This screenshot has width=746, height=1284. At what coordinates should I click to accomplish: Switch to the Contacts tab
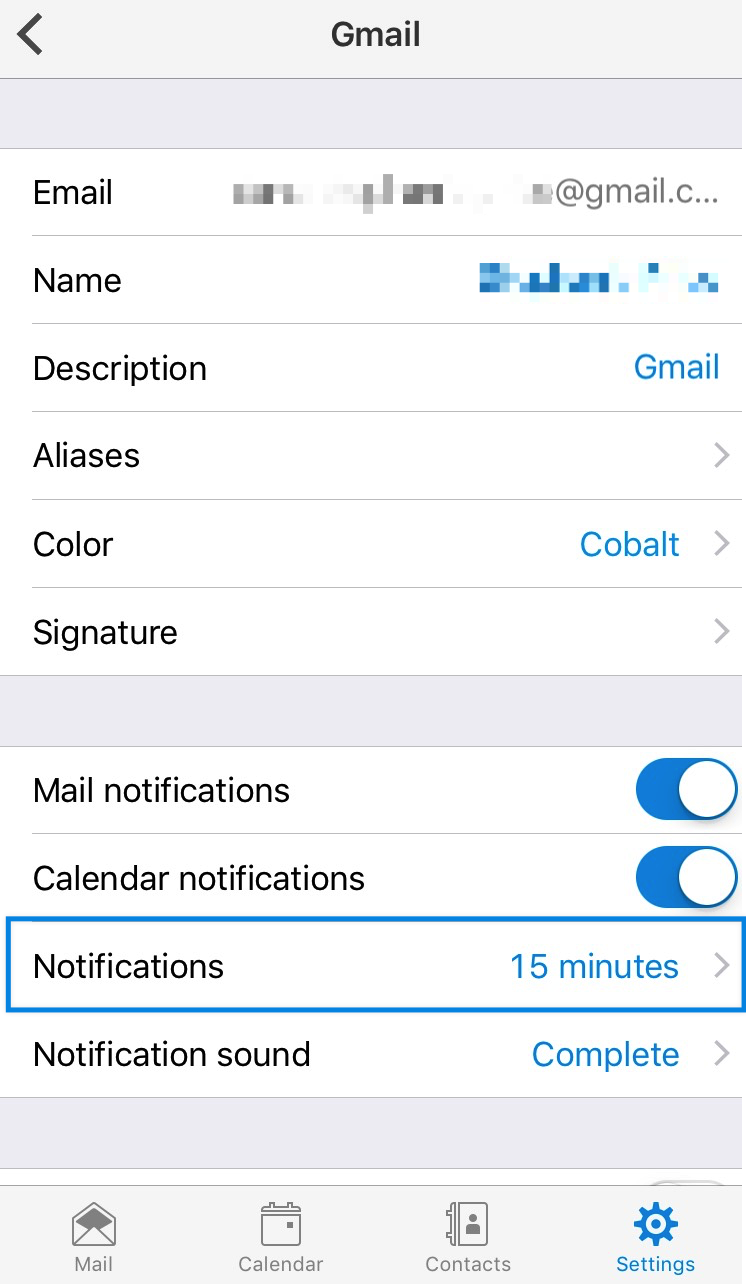click(468, 1236)
